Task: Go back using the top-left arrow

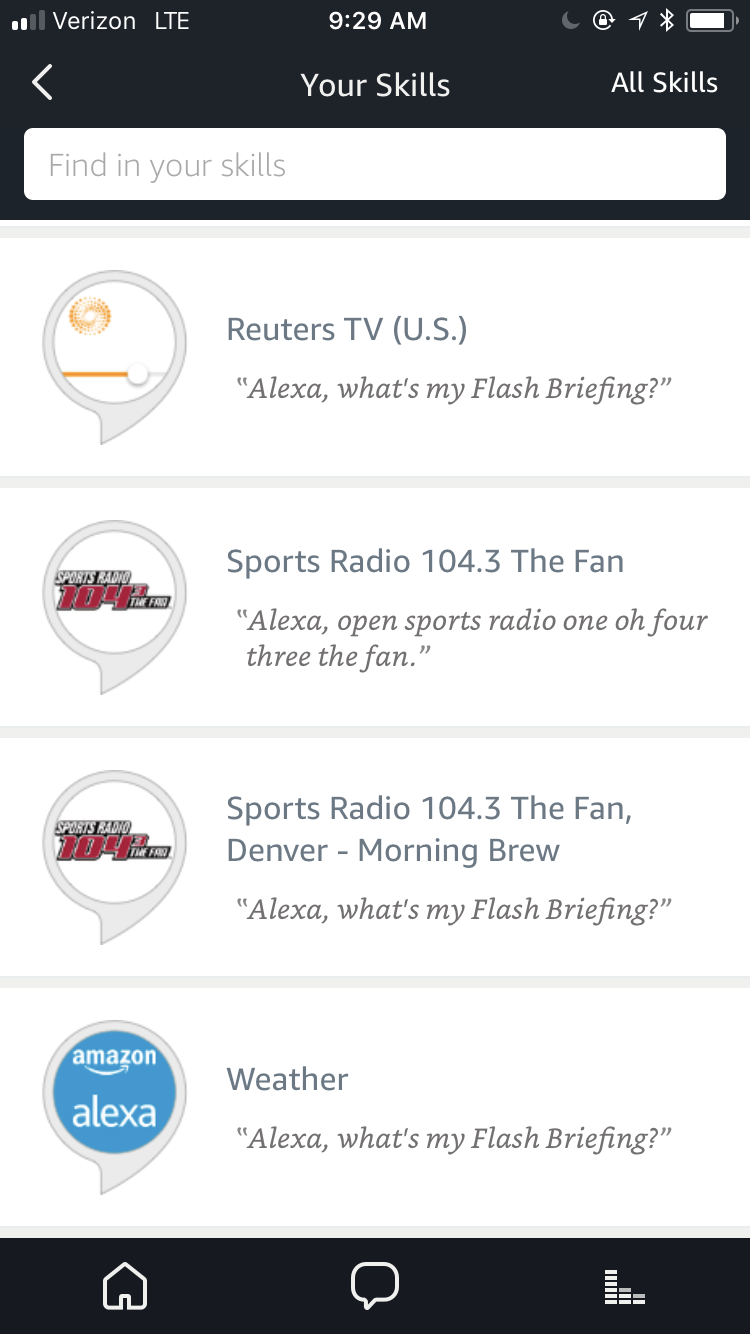Action: point(42,83)
